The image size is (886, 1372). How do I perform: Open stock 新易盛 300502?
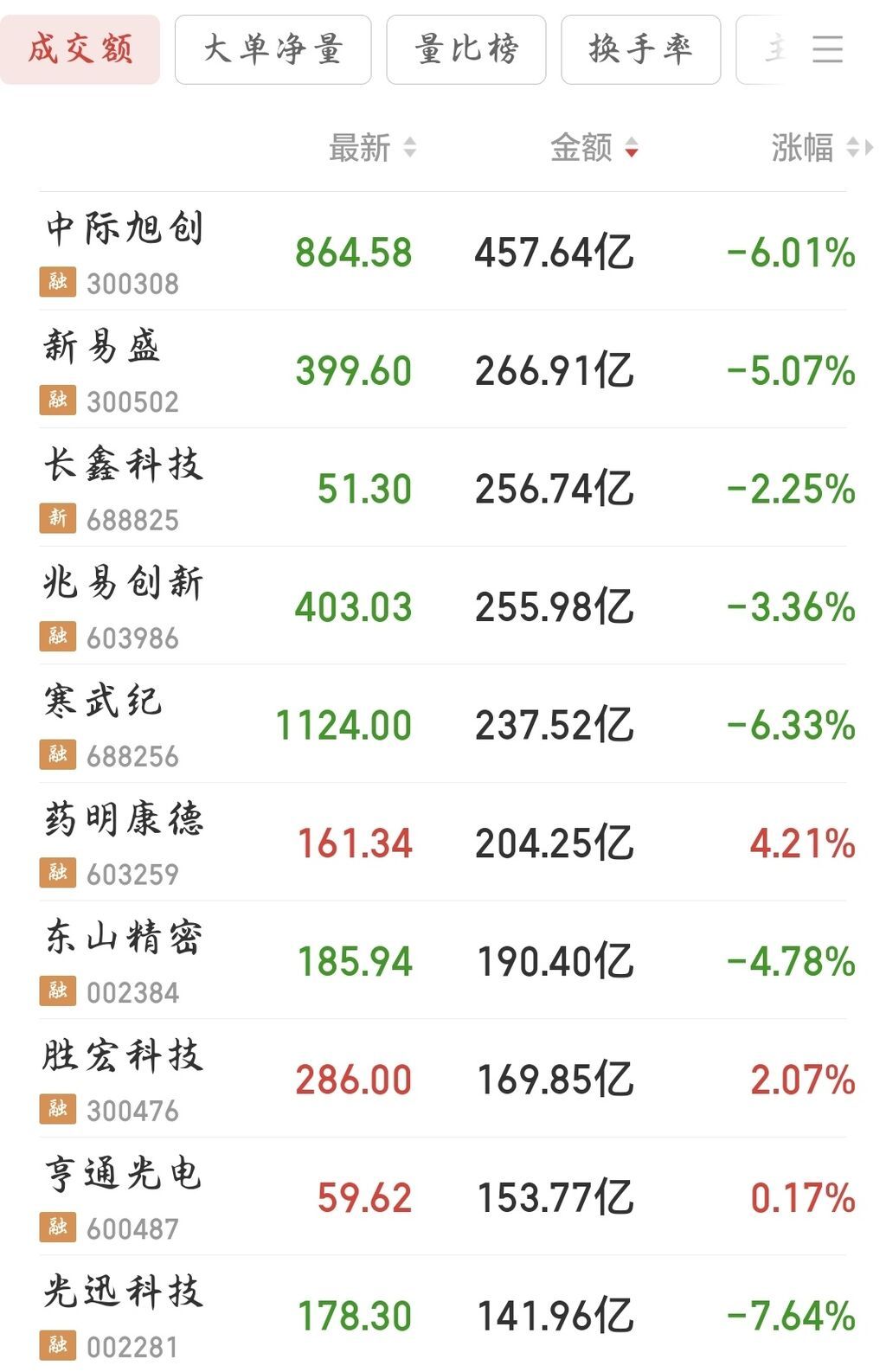coord(443,369)
